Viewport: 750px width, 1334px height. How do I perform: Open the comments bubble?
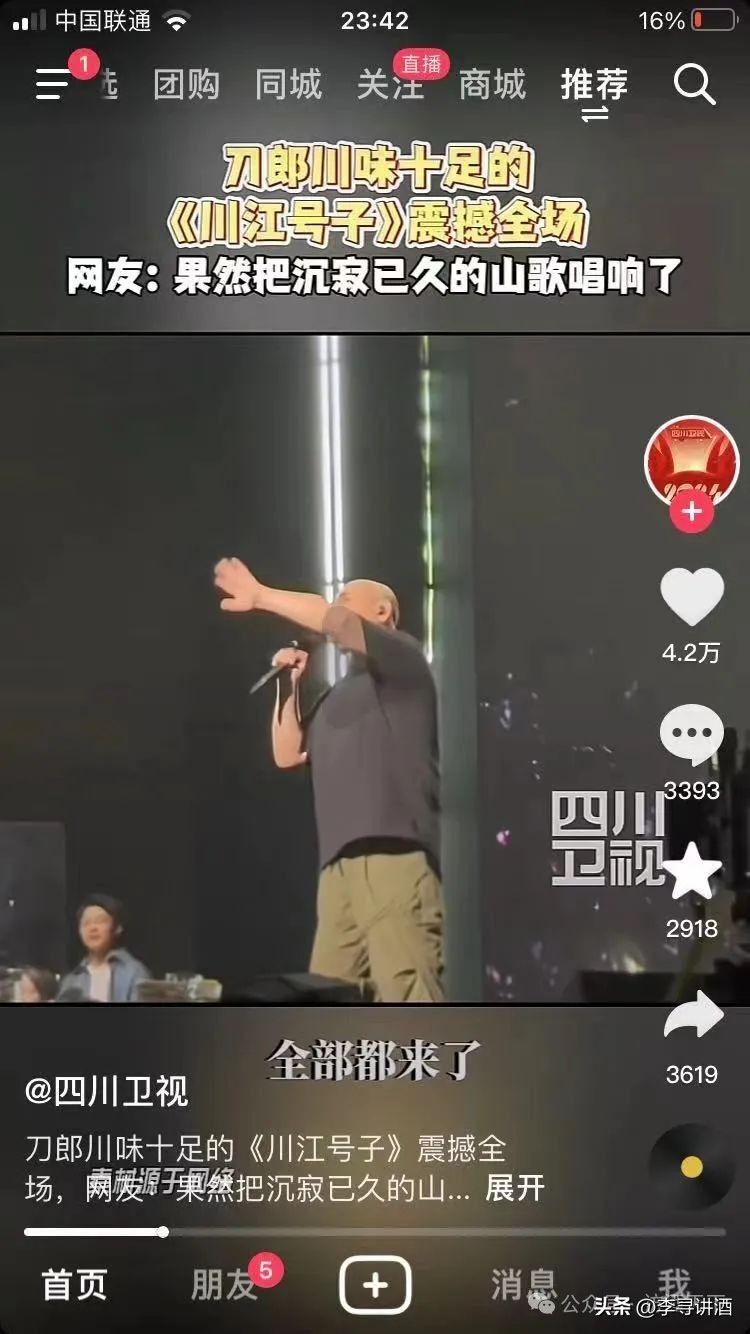692,736
